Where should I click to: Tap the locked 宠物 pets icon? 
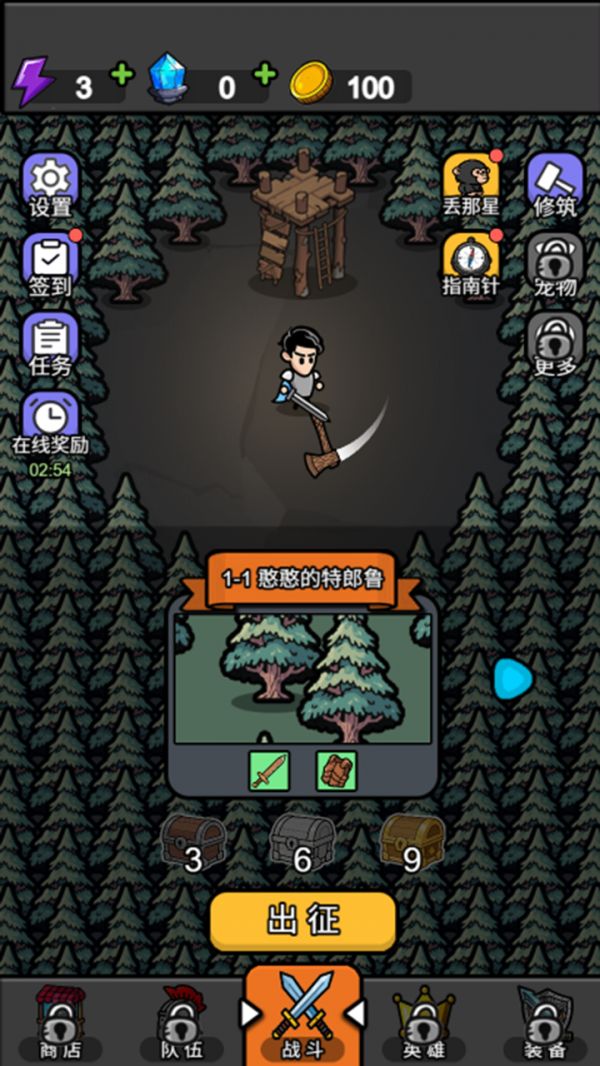[x=555, y=262]
